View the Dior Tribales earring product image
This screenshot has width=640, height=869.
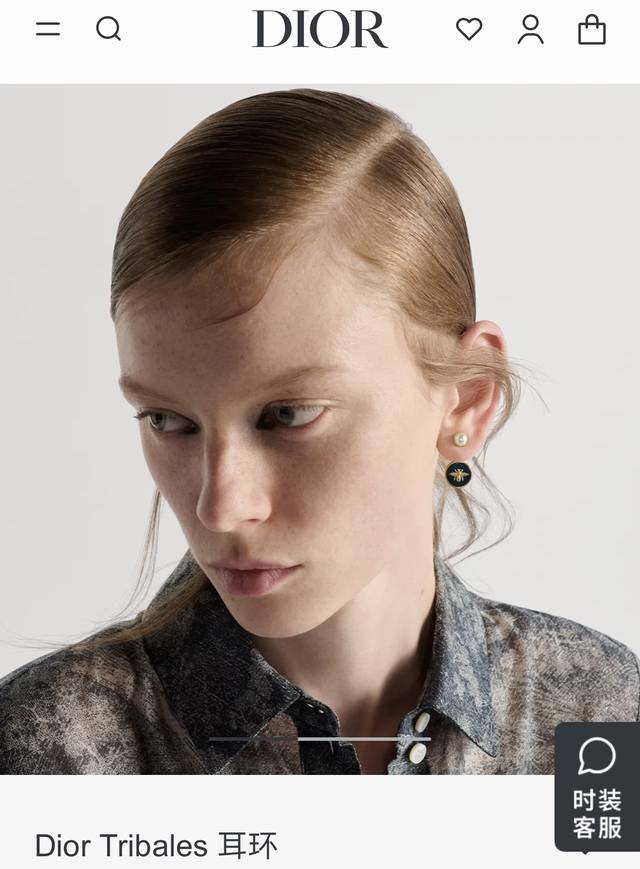click(320, 430)
